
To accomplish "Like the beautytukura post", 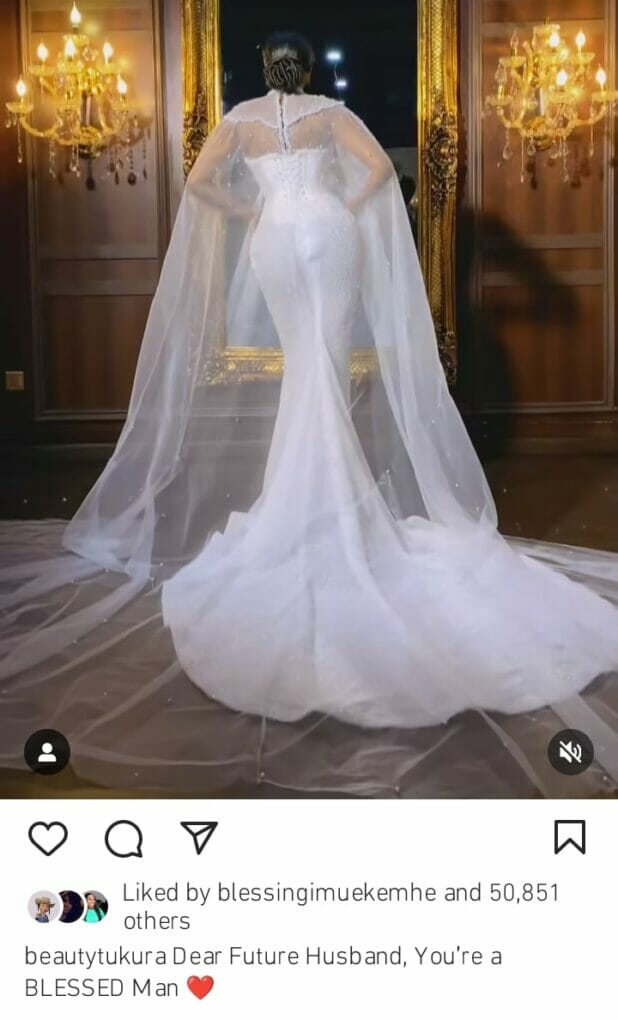I will [47, 838].
